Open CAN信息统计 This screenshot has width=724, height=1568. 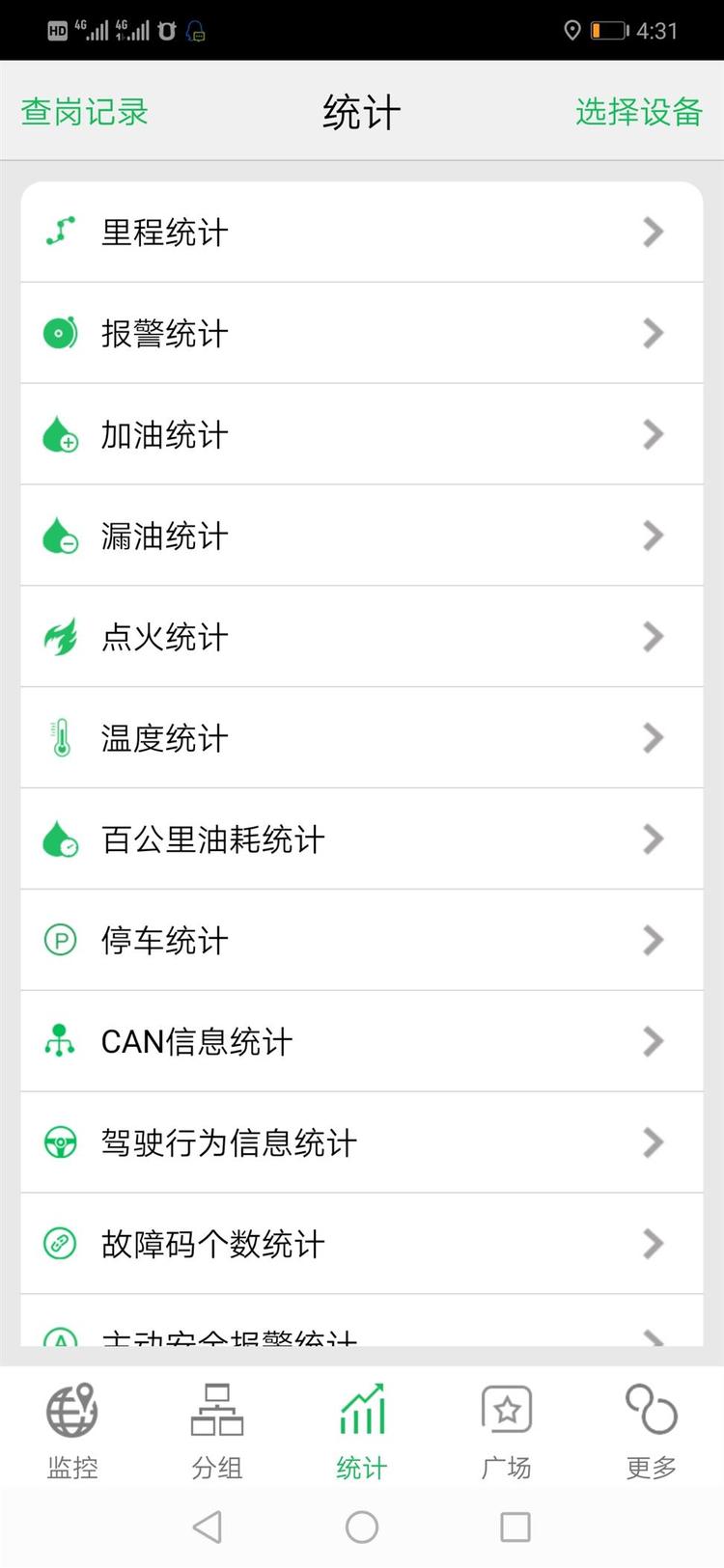click(x=361, y=1042)
